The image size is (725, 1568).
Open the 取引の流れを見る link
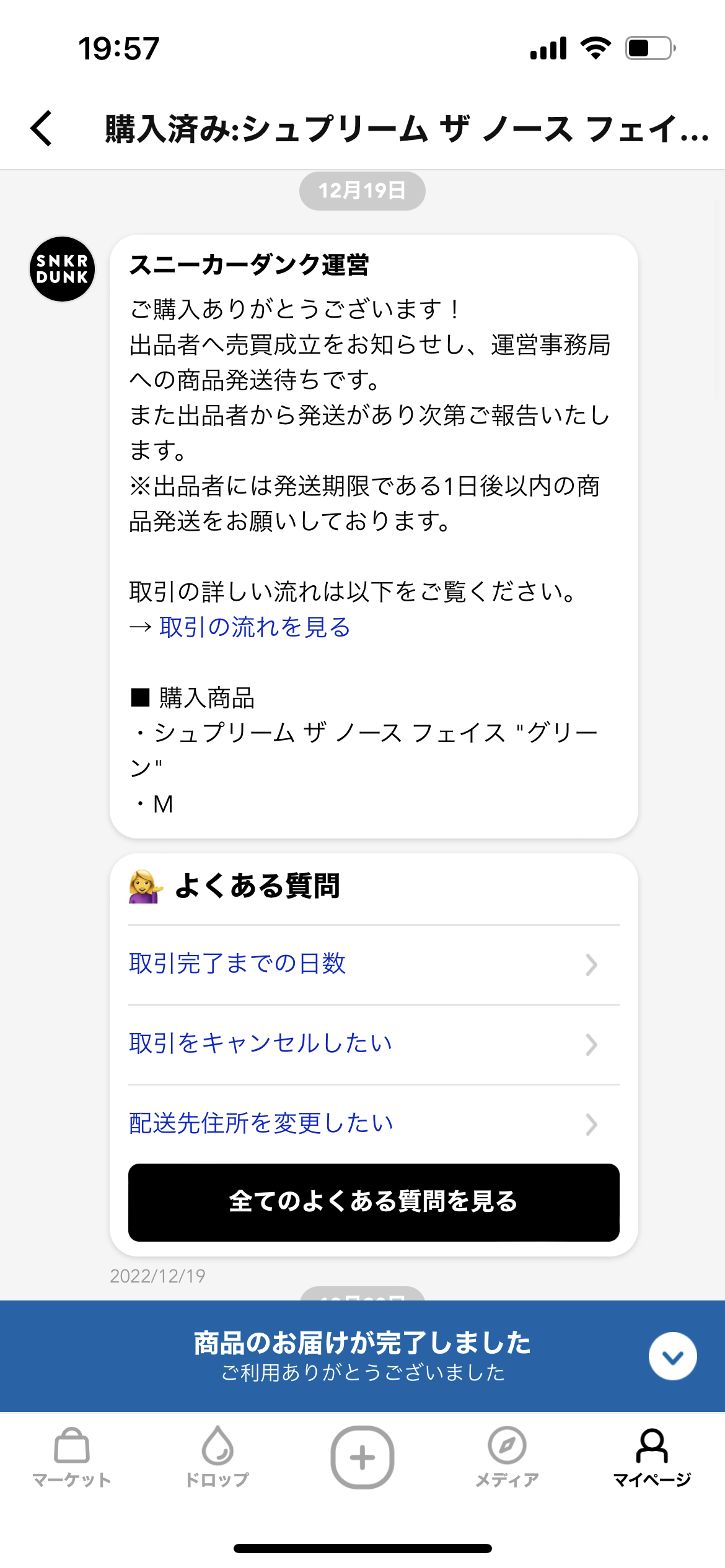(255, 627)
